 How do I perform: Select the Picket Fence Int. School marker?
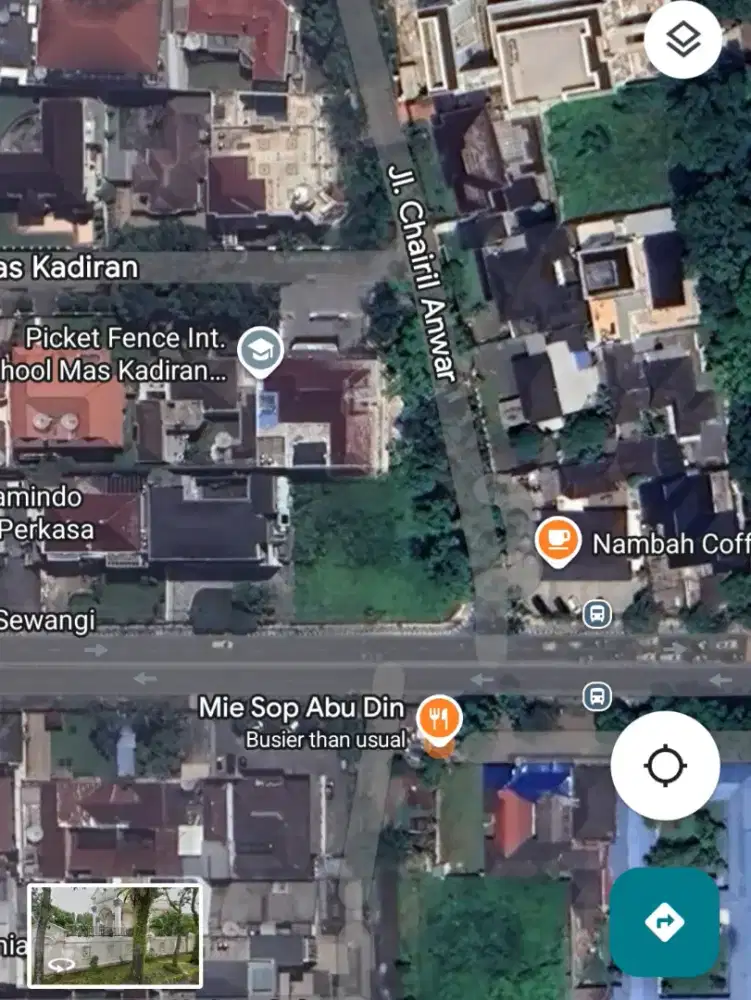[x=261, y=351]
